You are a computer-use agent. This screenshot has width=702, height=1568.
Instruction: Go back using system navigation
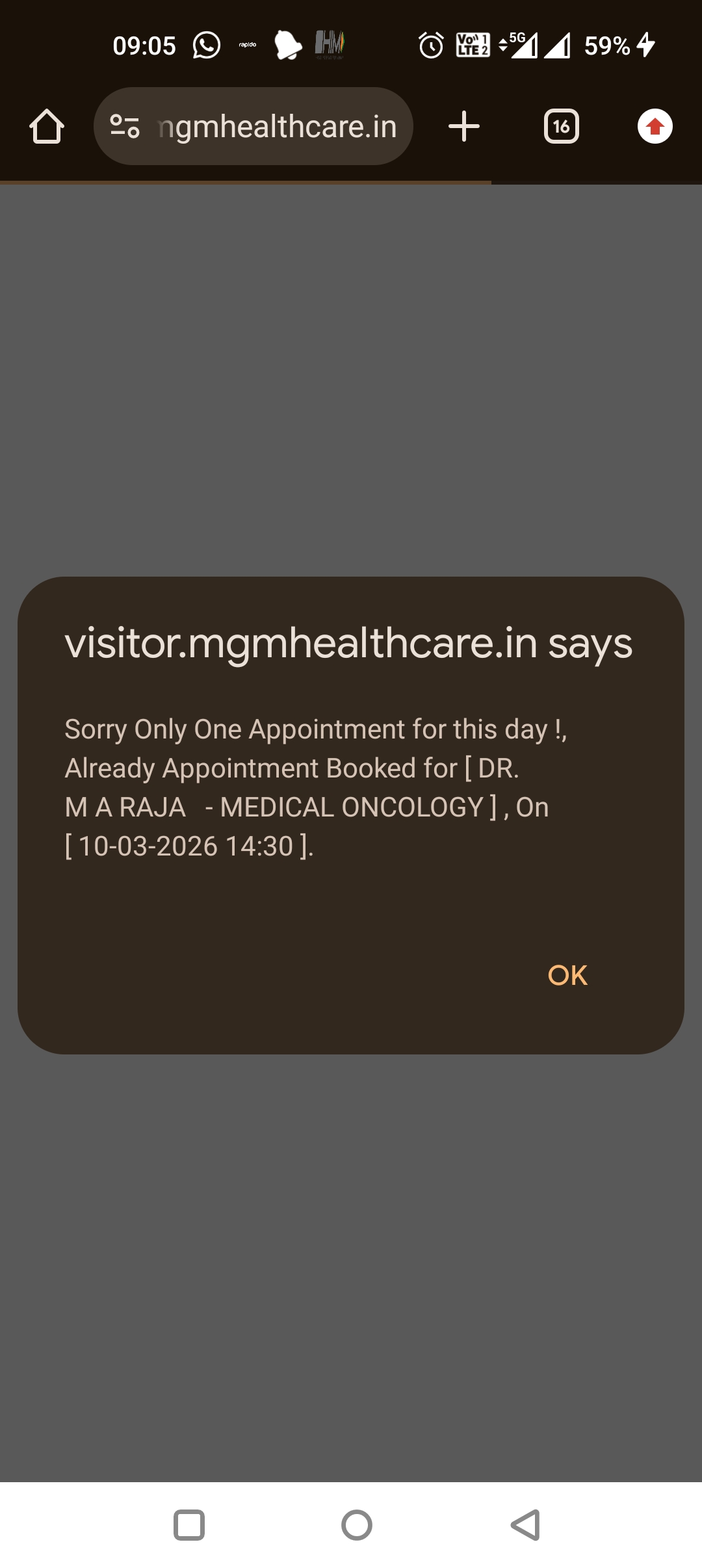click(x=525, y=1524)
